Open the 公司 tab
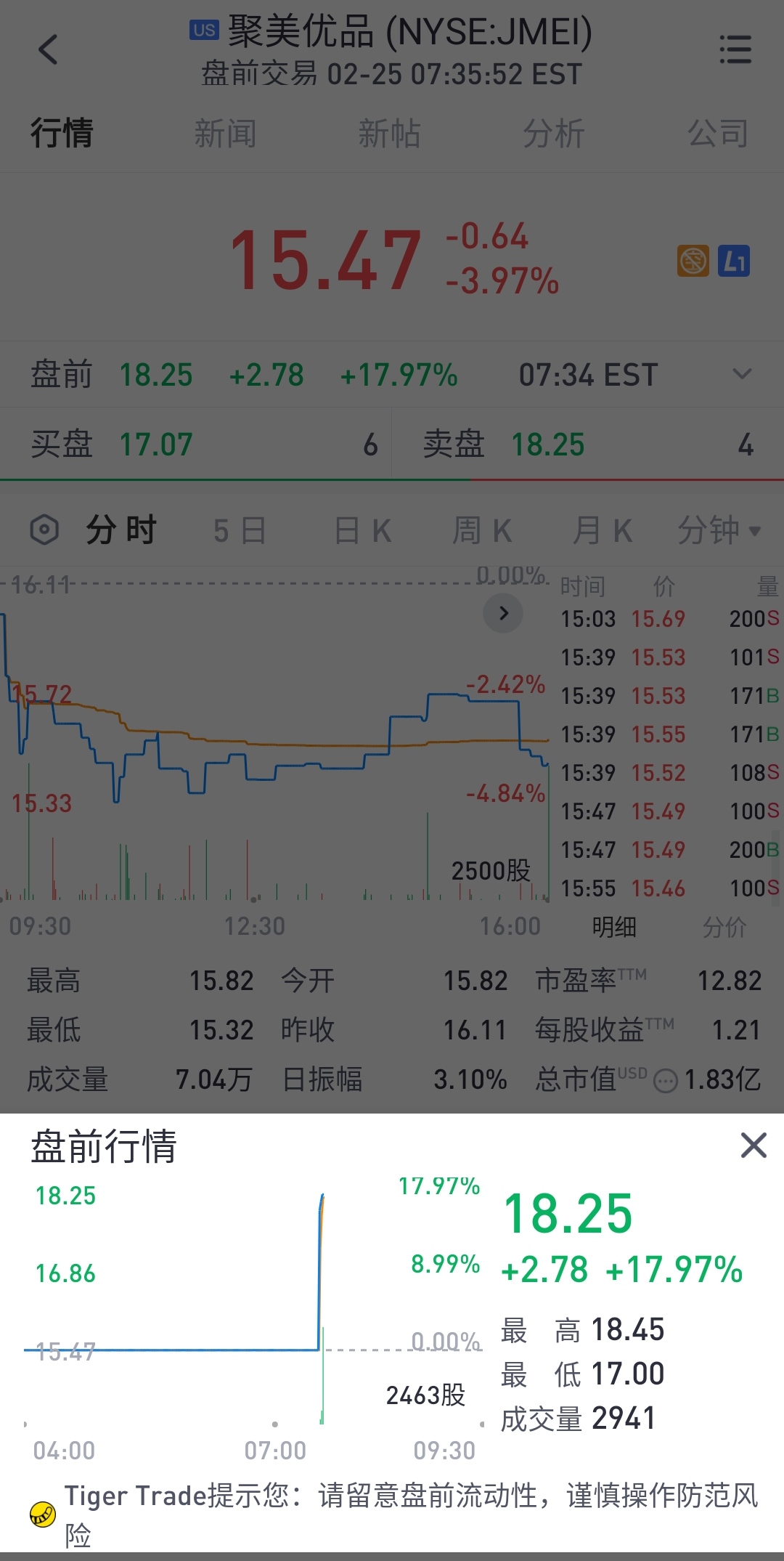Viewport: 784px width, 1561px height. click(x=718, y=134)
